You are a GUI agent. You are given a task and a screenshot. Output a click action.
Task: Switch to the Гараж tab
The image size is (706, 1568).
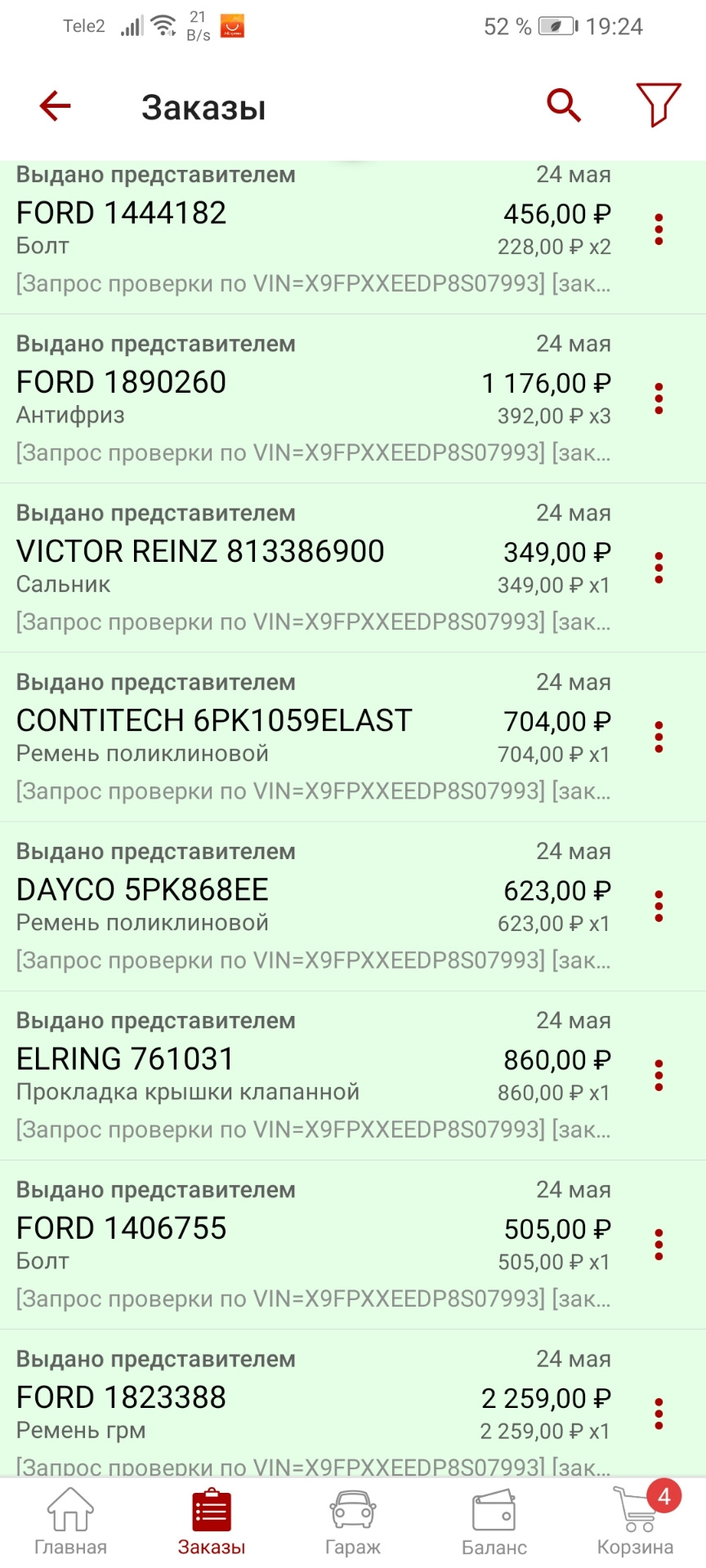(x=353, y=1522)
